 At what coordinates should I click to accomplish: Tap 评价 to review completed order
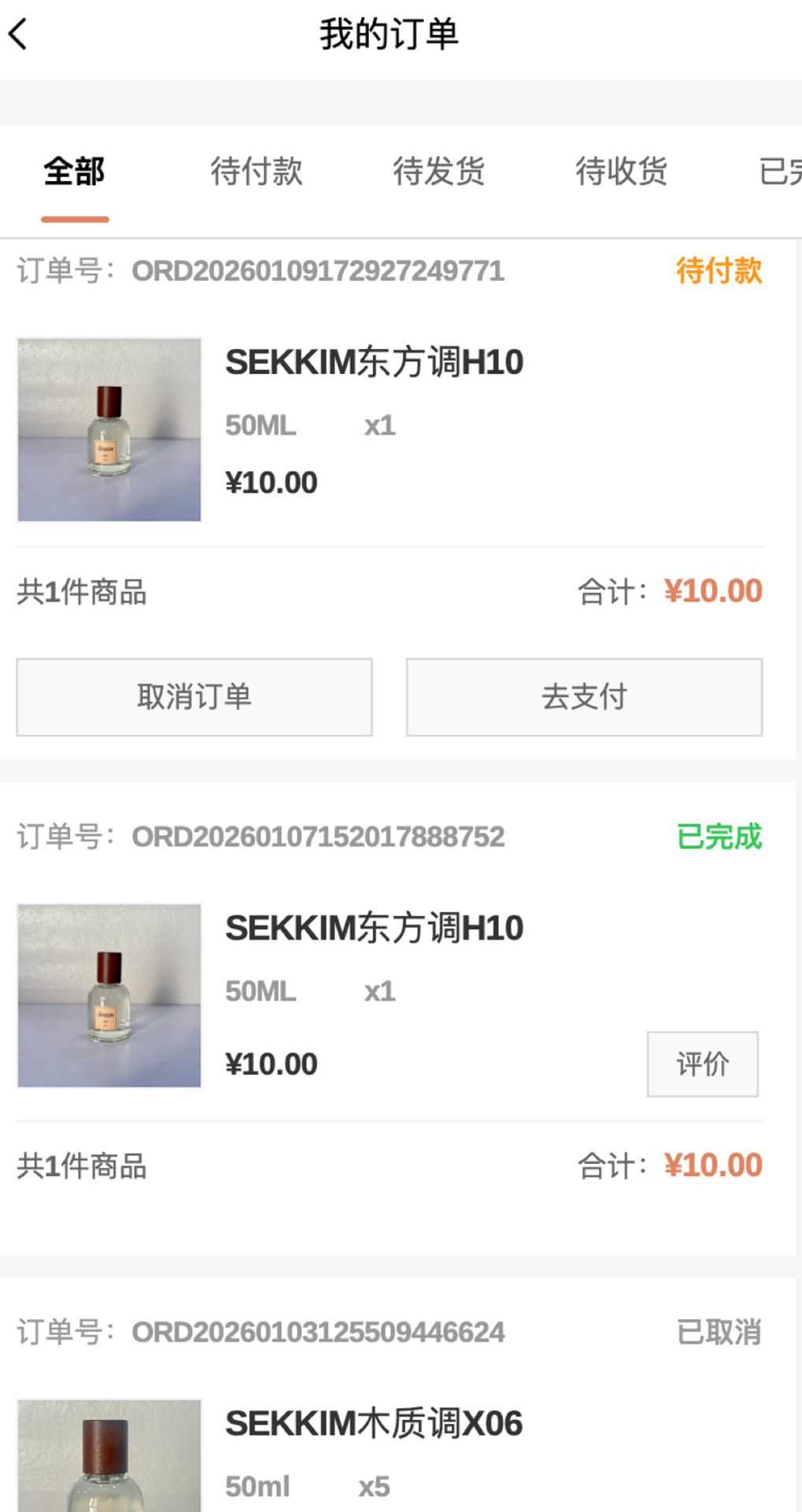click(702, 1064)
